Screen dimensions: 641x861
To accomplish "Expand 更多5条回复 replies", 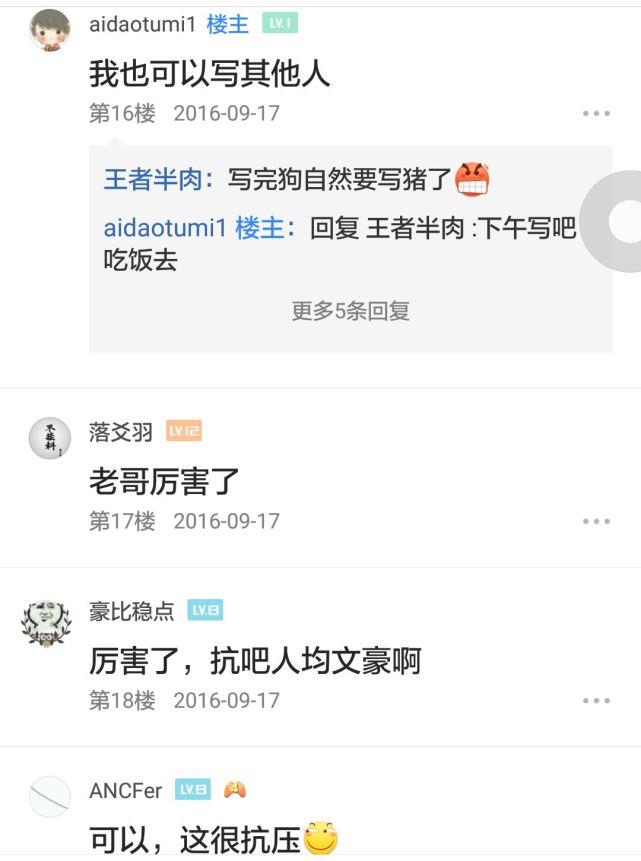I will point(350,311).
